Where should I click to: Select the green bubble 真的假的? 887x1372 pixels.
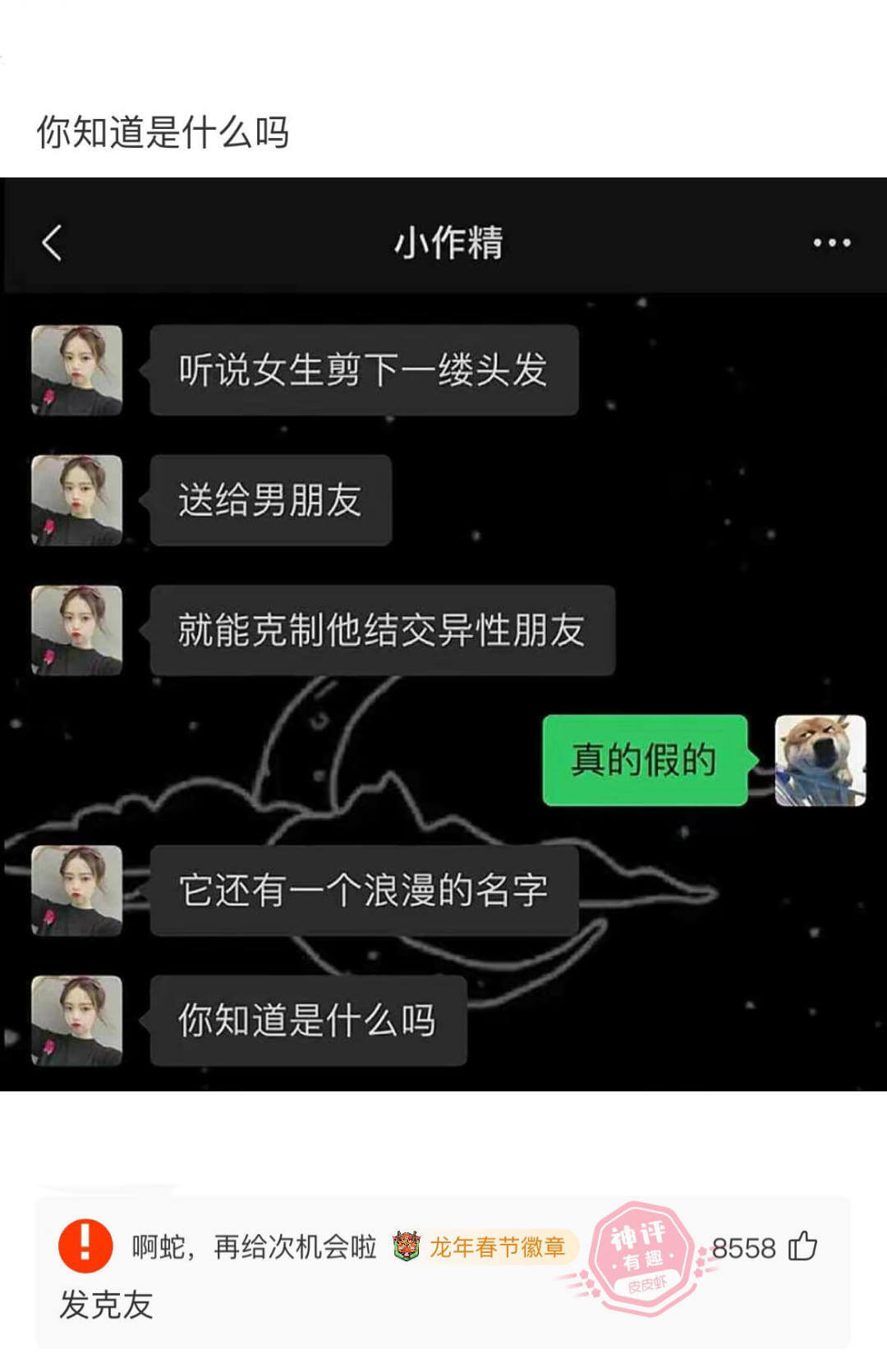coord(645,760)
